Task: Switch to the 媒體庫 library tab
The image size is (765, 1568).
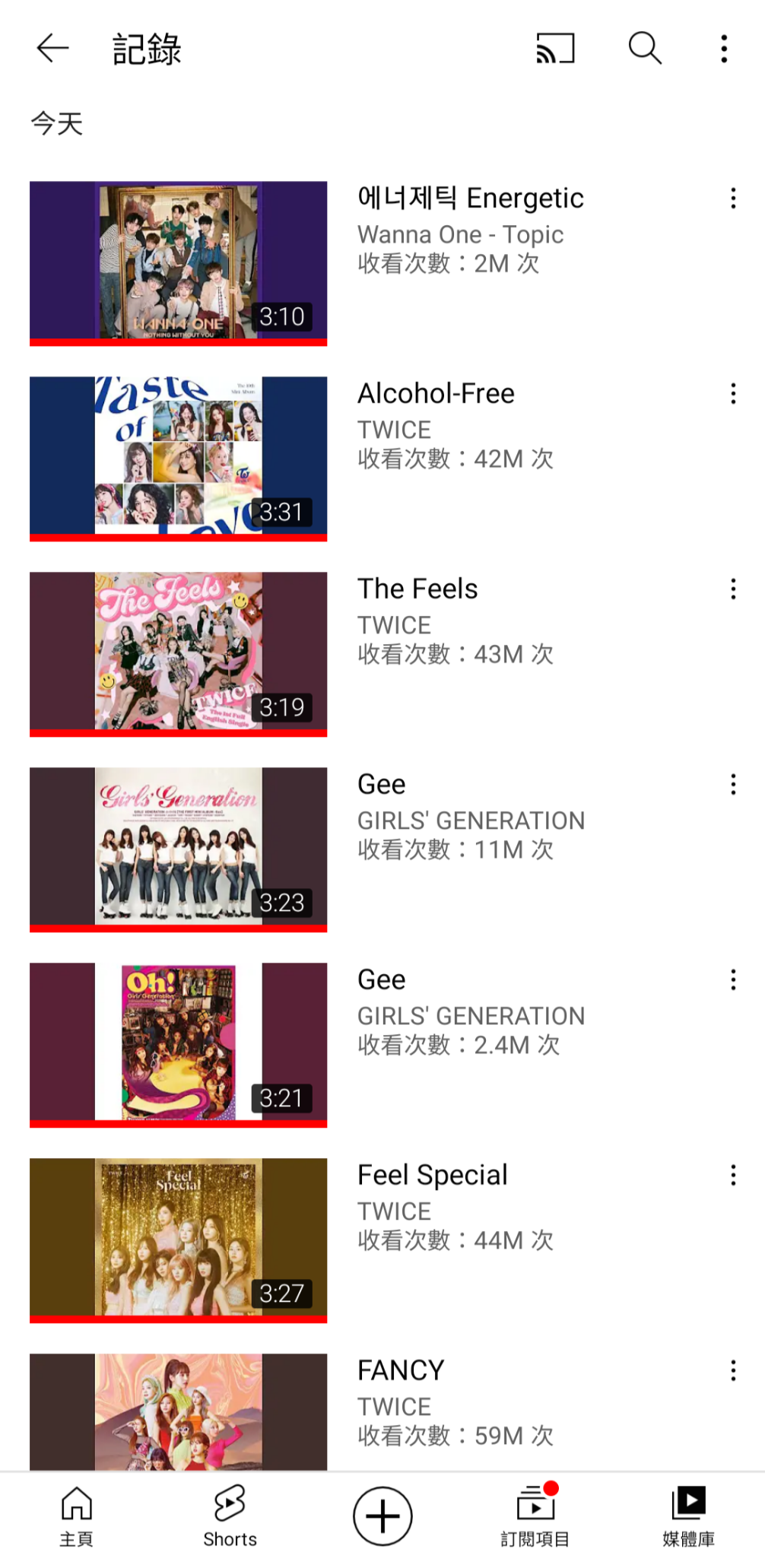Action: [x=689, y=1517]
